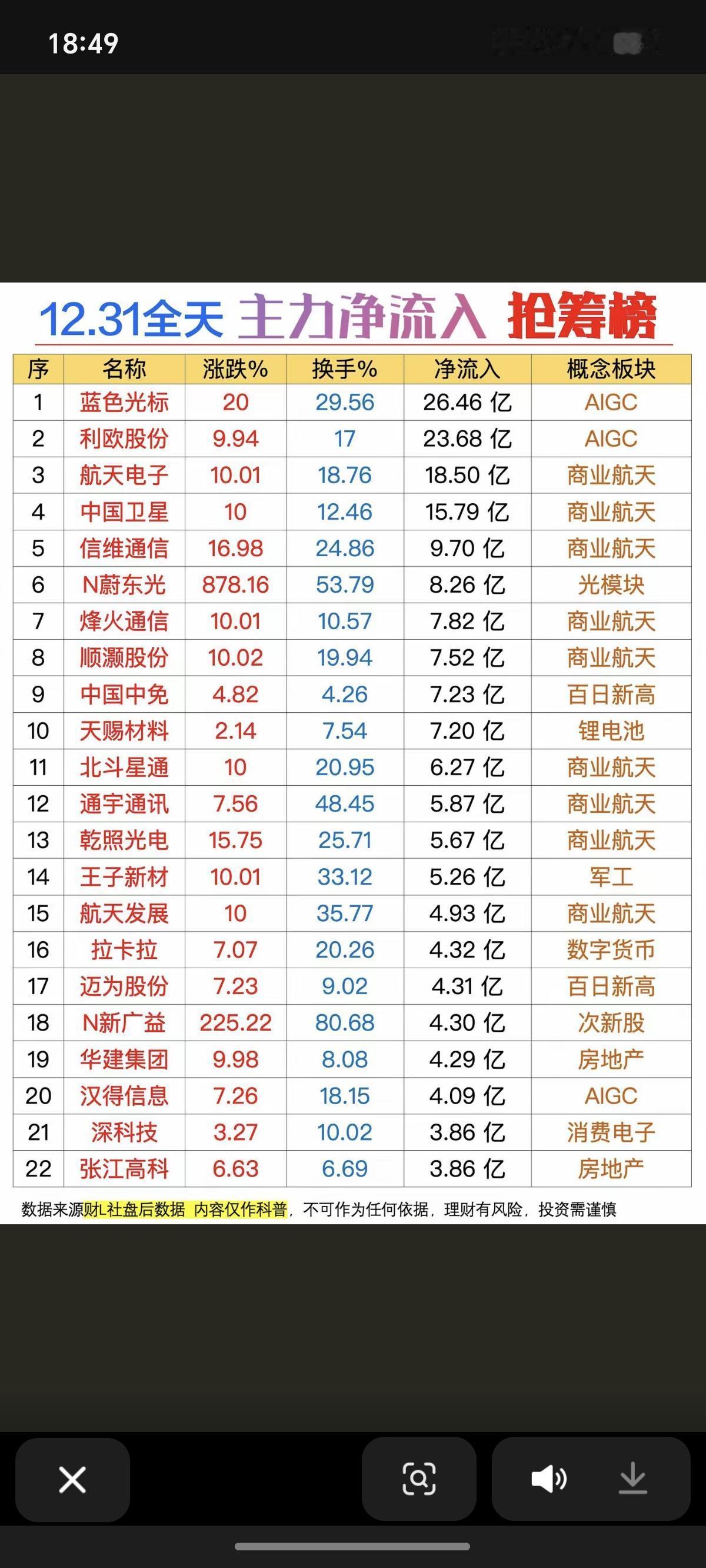Viewport: 706px width, 1568px height.
Task: Tap the 换手% column header
Action: [x=345, y=369]
